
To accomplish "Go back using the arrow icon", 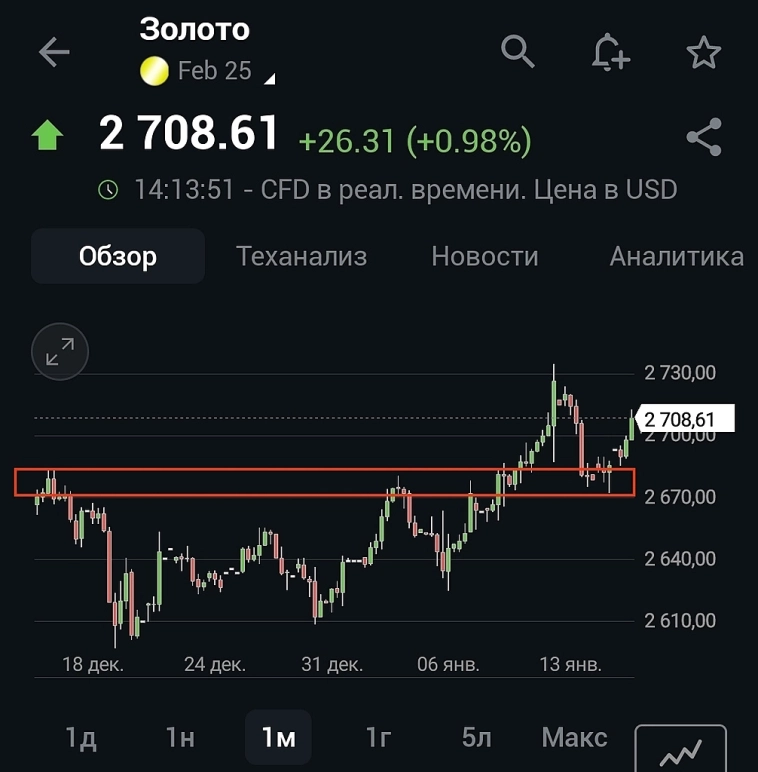I will tap(50, 52).
